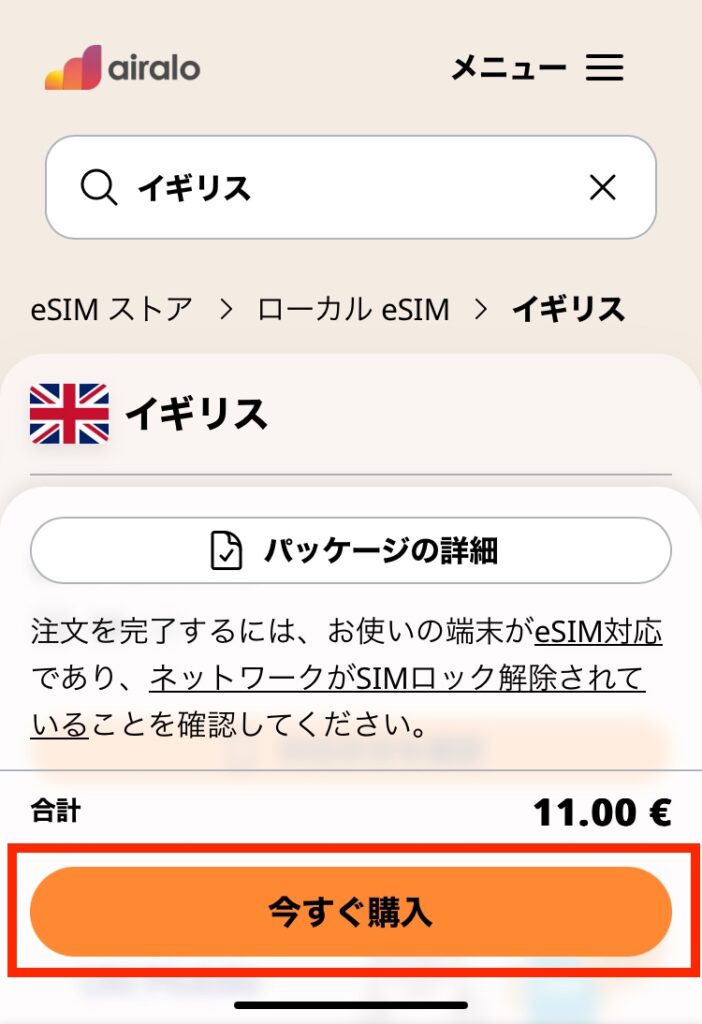
Task: Clear the search text with X
Action: [x=602, y=187]
